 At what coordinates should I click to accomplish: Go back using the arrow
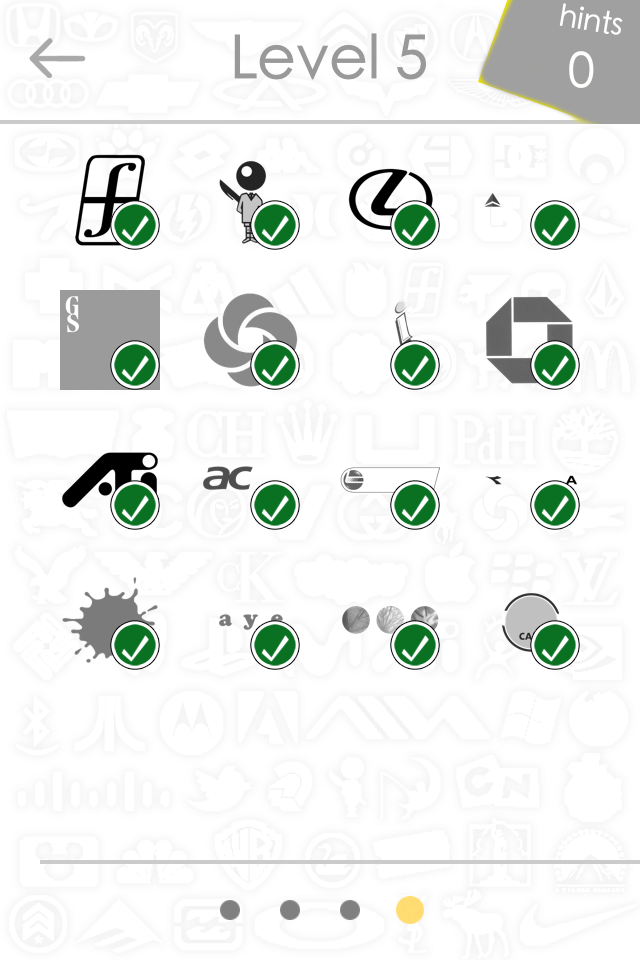(x=57, y=58)
